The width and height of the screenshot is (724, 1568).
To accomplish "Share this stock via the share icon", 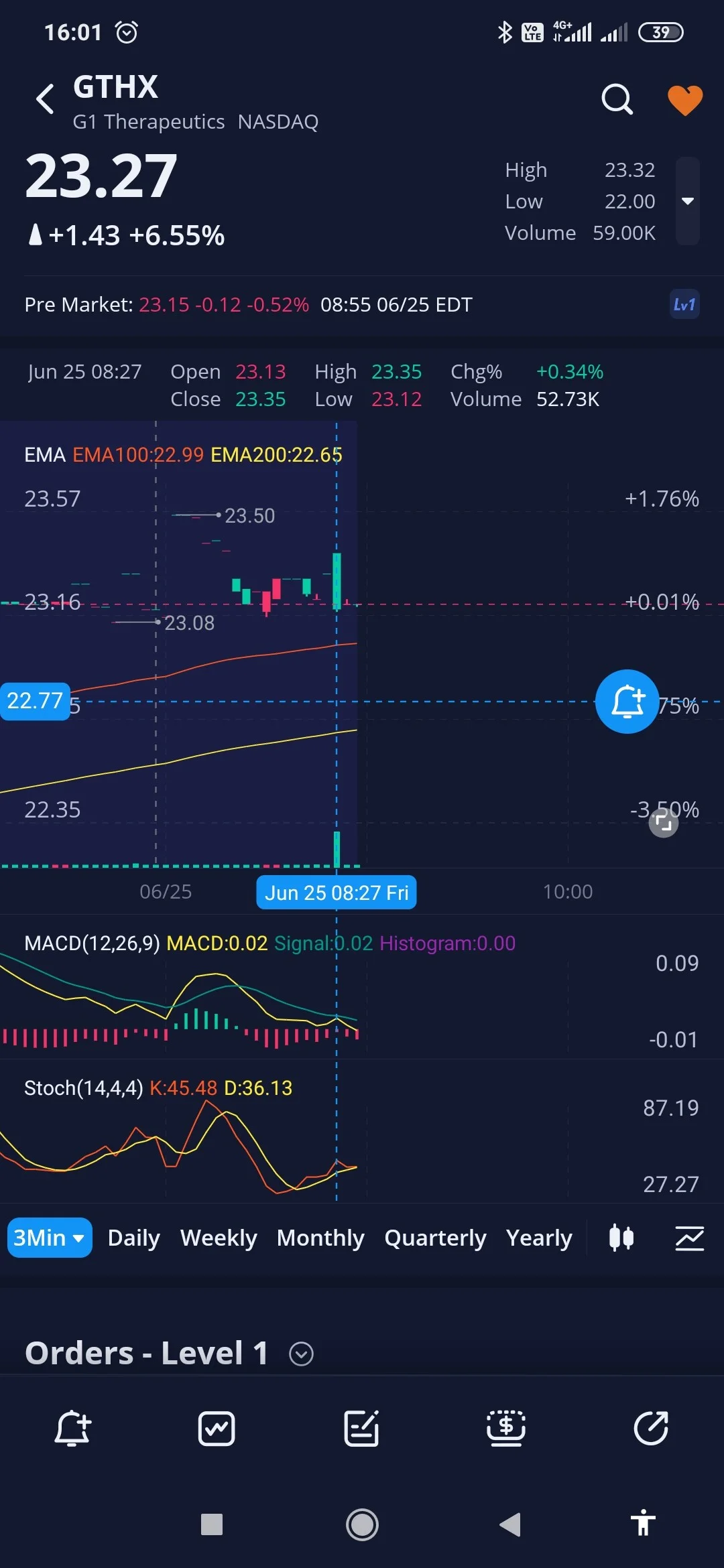I will coord(651,1428).
